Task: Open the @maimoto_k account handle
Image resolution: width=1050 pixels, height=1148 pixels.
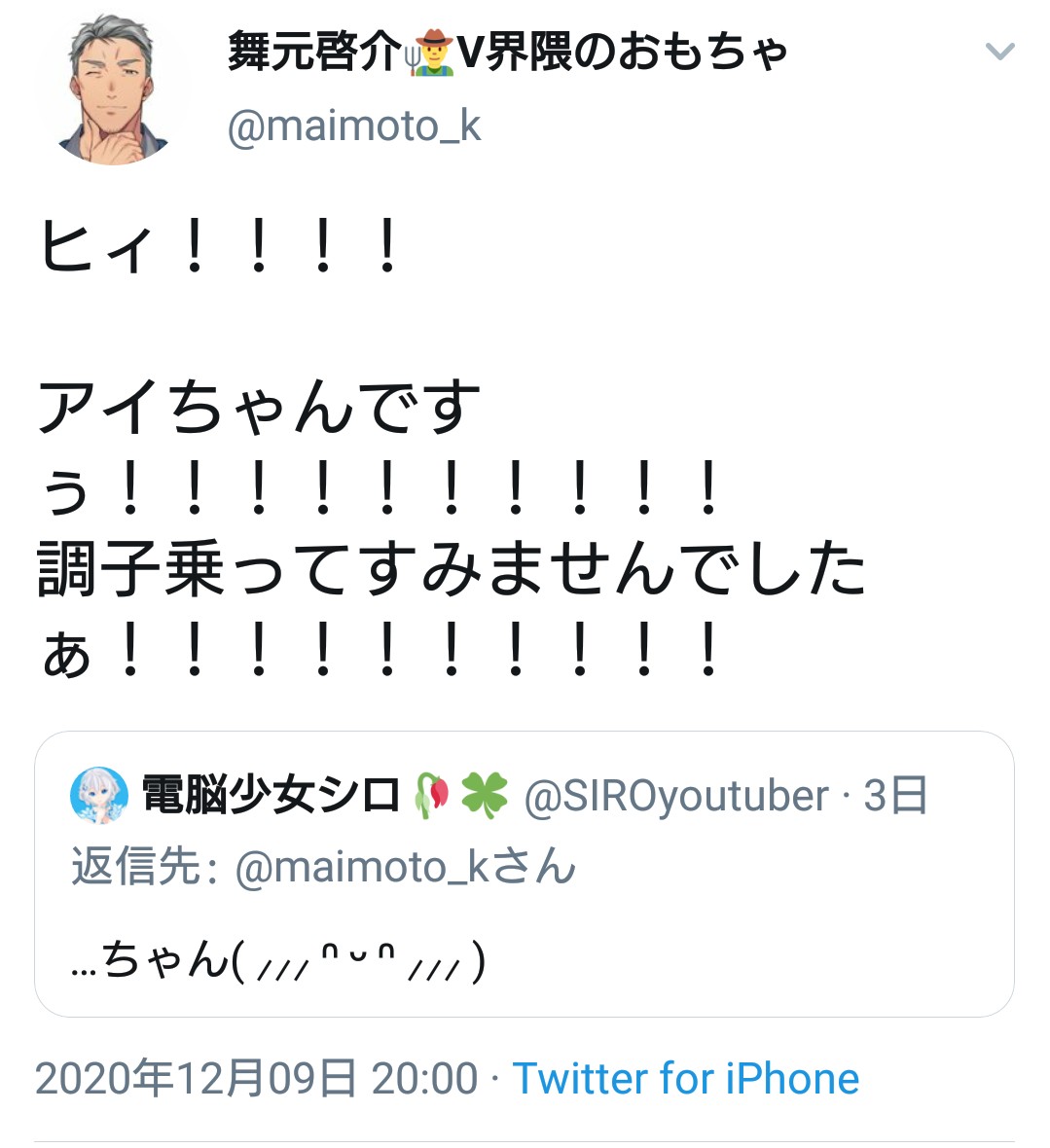Action: [354, 126]
